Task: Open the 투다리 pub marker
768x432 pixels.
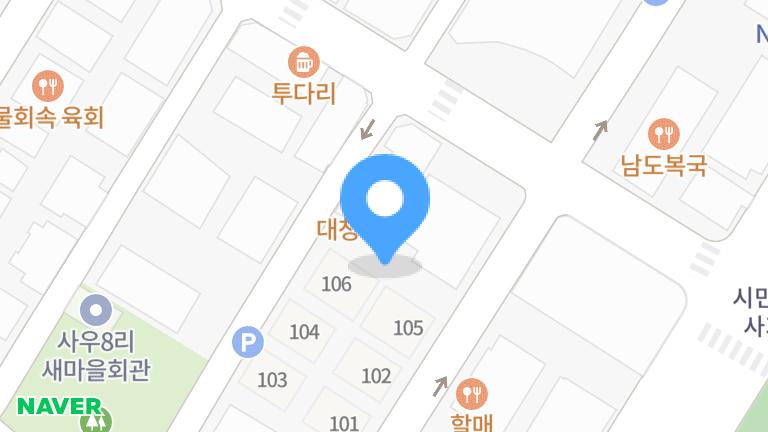Action: click(x=304, y=63)
